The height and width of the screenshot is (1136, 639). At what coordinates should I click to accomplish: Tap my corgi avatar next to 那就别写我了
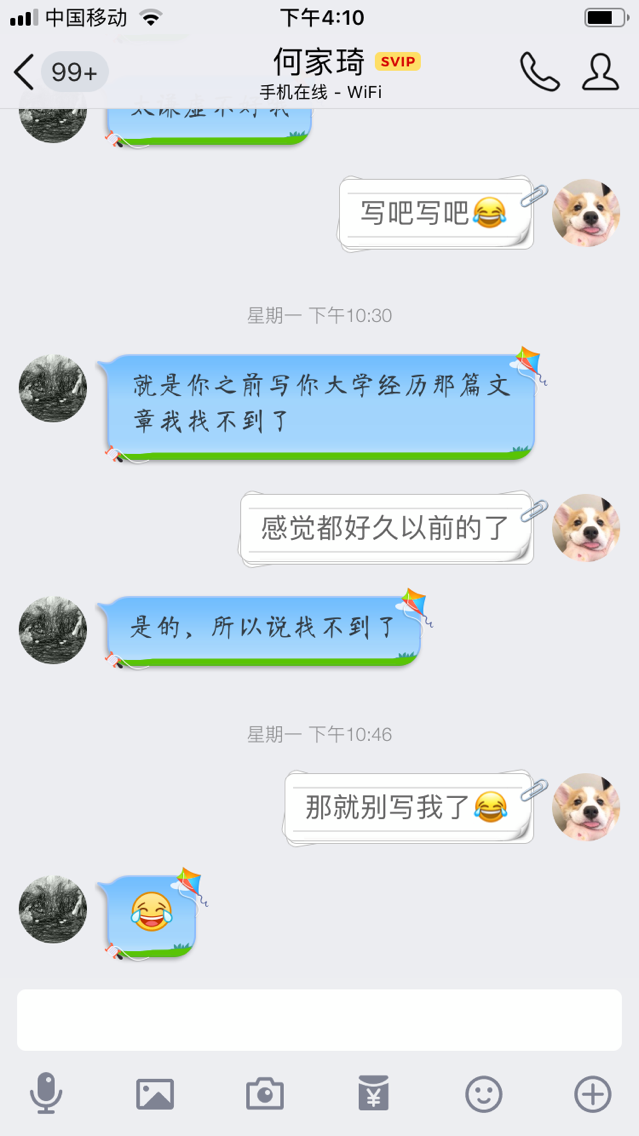(586, 806)
